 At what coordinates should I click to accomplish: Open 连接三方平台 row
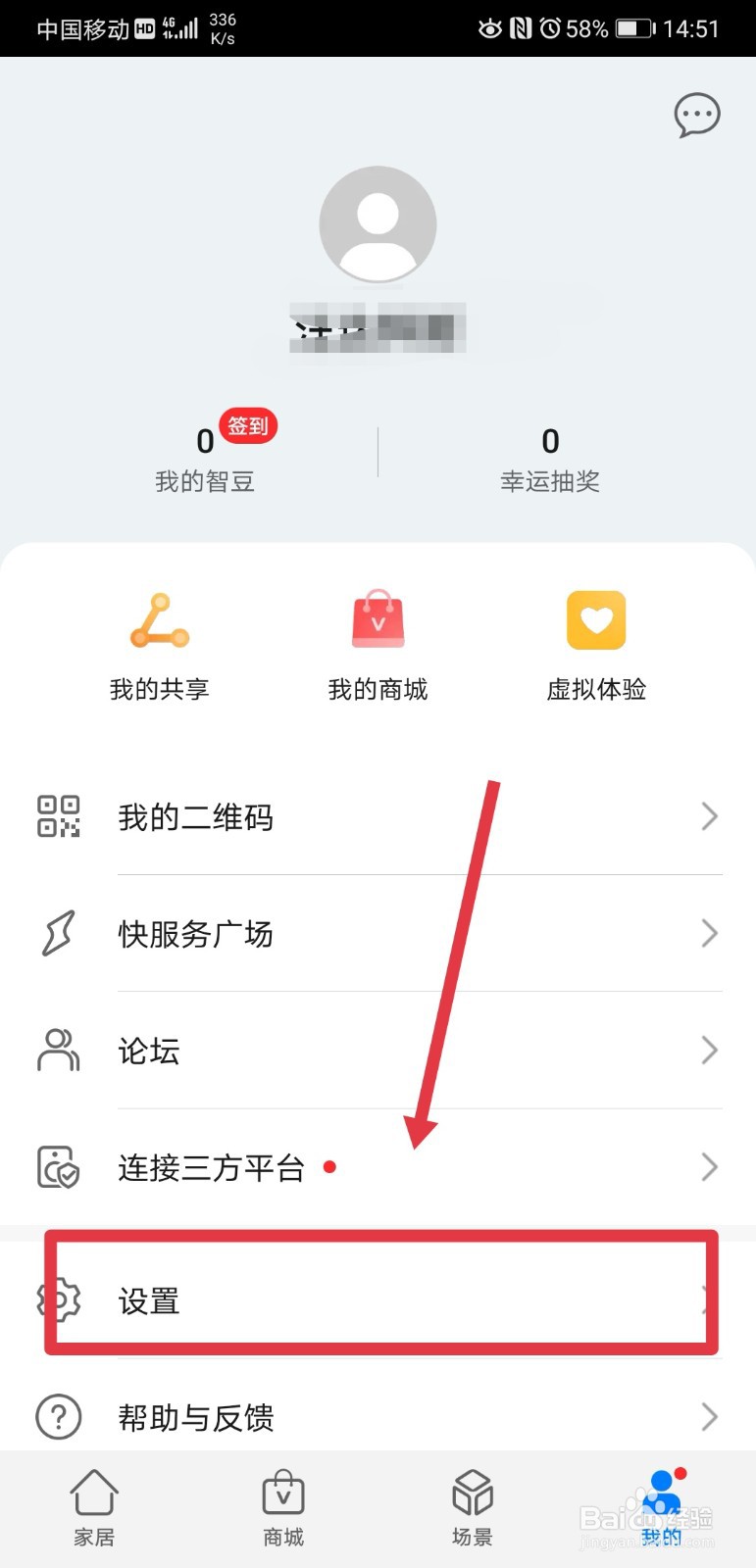pos(378,1167)
